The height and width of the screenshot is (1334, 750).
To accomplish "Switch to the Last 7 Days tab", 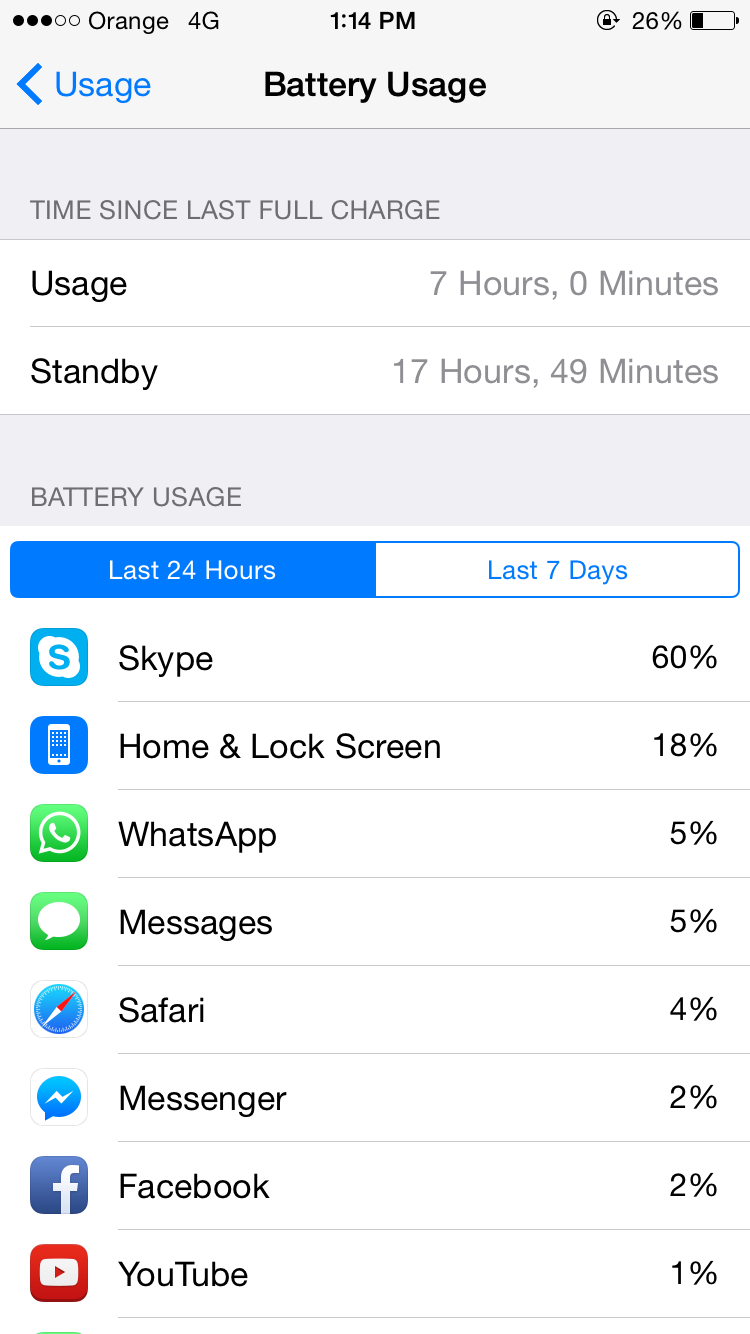I will click(x=557, y=570).
